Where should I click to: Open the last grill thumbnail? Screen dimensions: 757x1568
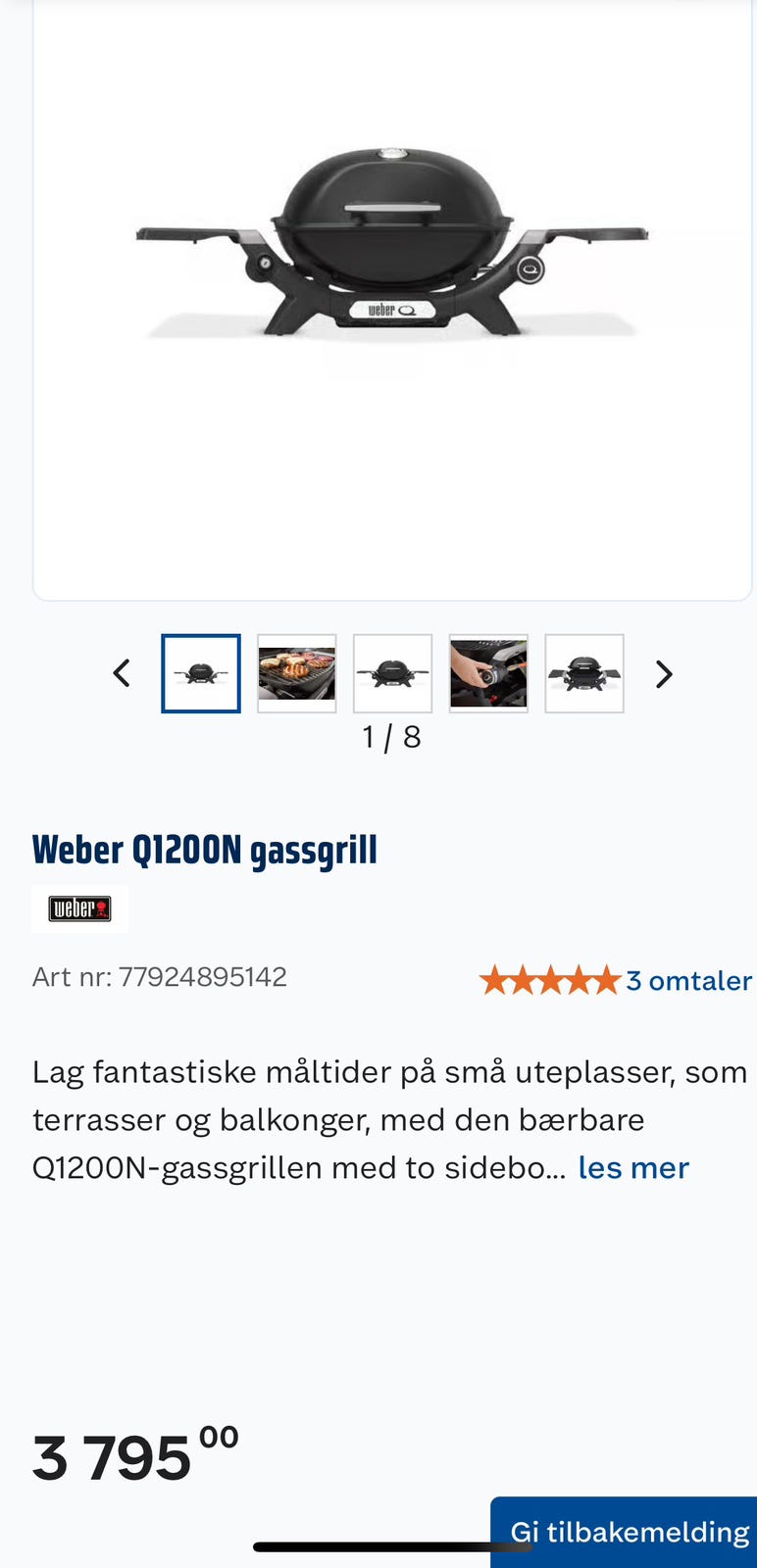point(584,673)
